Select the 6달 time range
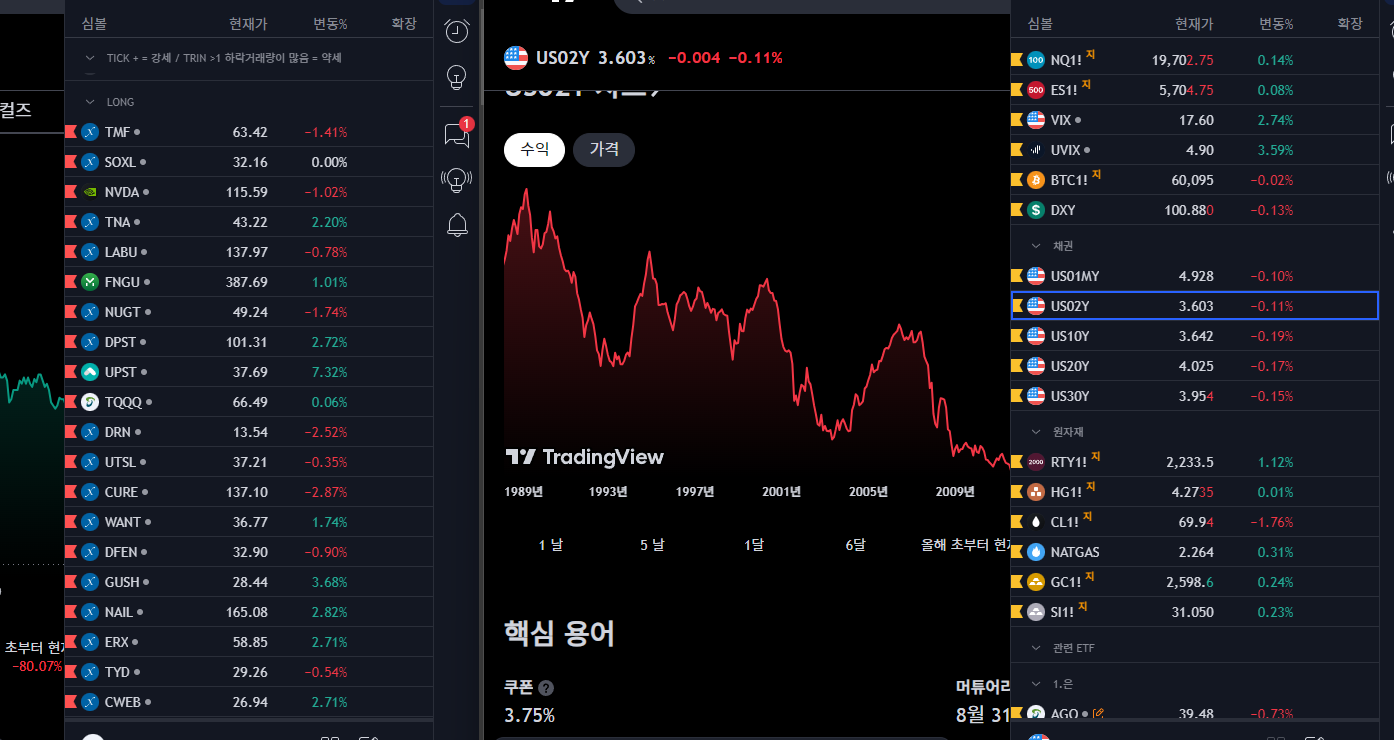Screen dimensions: 1394x740 coord(855,545)
